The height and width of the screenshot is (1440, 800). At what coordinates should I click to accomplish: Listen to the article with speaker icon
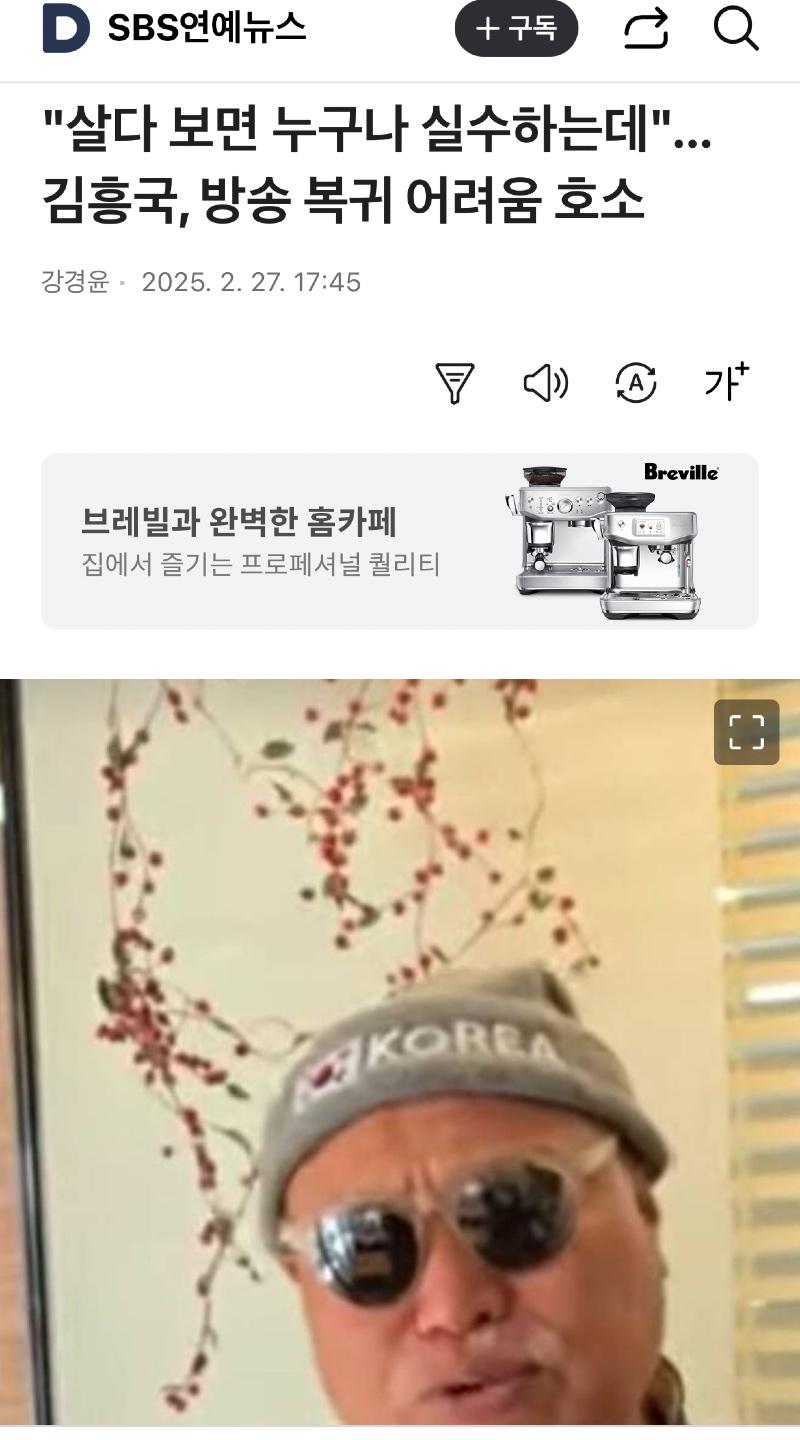545,383
